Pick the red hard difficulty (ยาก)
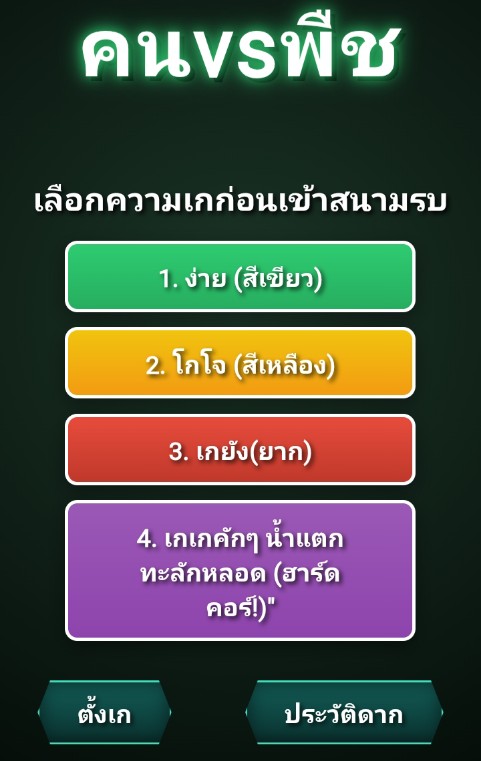This screenshot has width=481, height=761. 240,449
